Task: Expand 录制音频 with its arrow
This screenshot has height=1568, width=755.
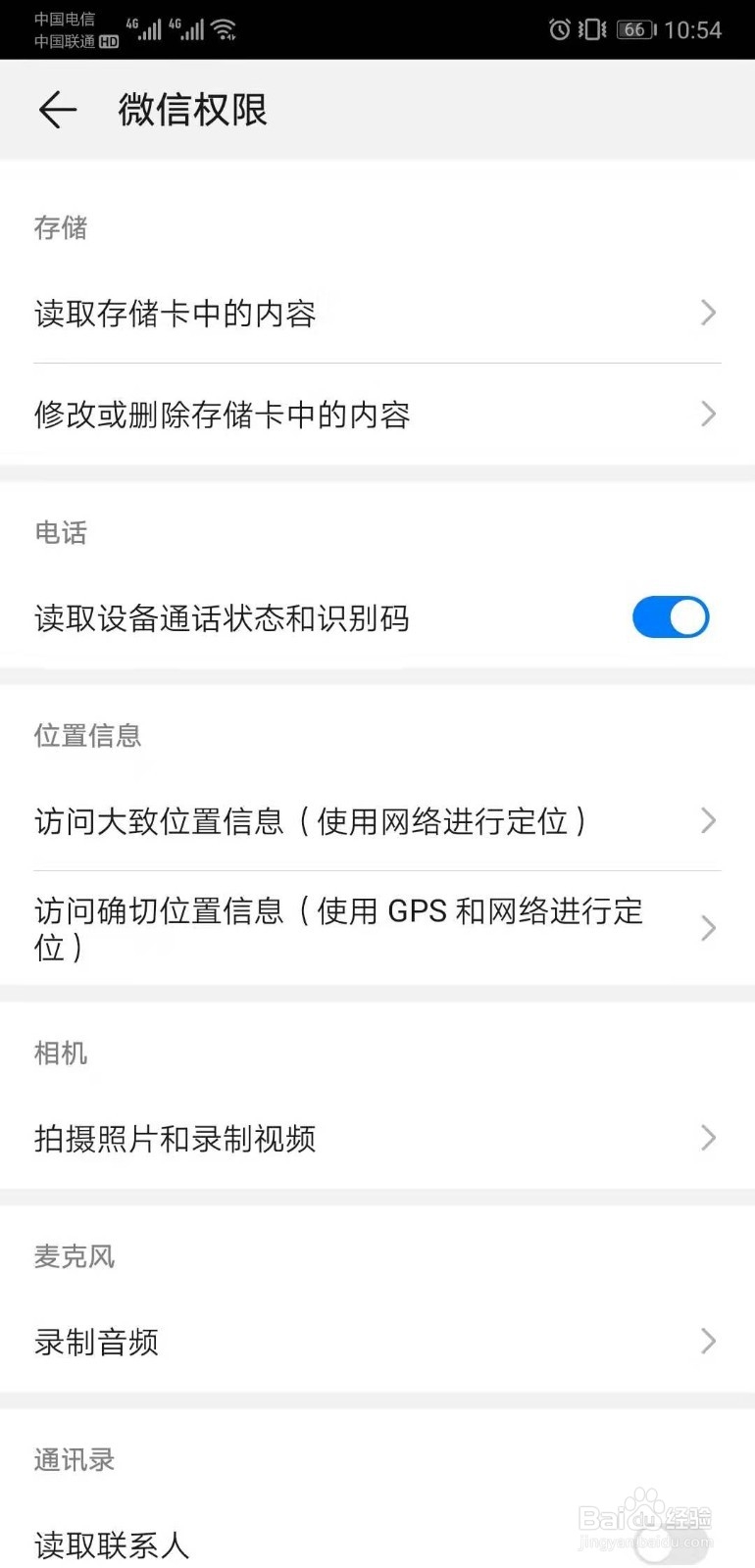Action: (708, 1342)
